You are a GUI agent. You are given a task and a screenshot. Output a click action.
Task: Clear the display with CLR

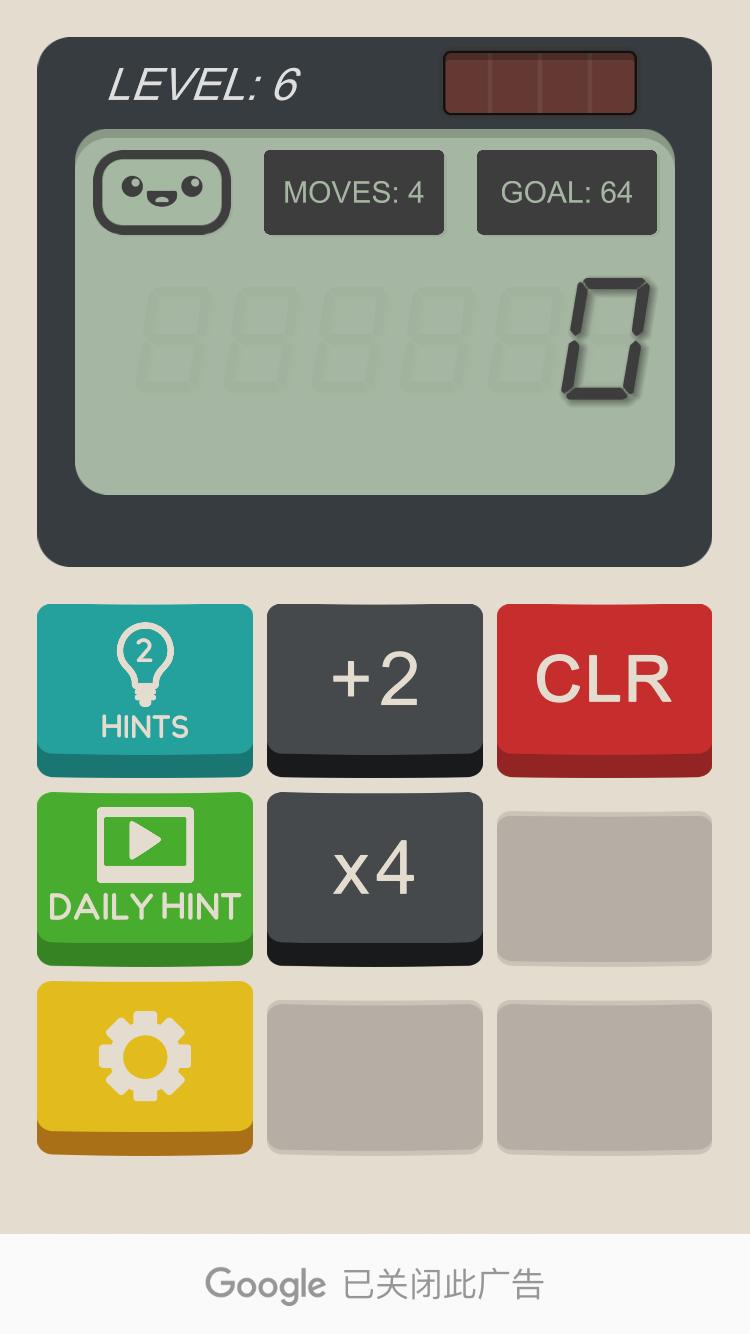[604, 681]
